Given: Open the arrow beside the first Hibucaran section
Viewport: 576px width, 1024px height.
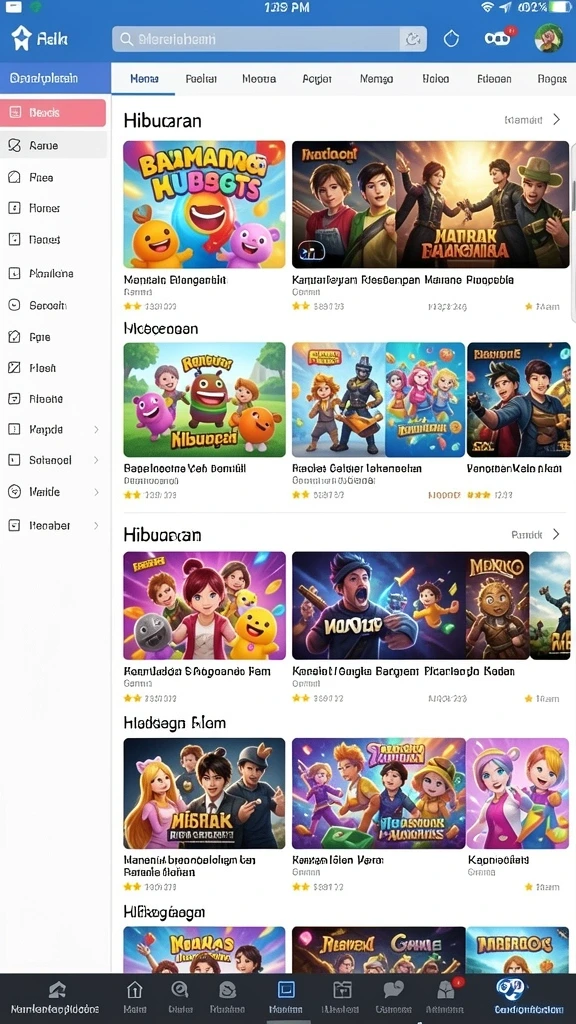Looking at the screenshot, I should pyautogui.click(x=556, y=120).
